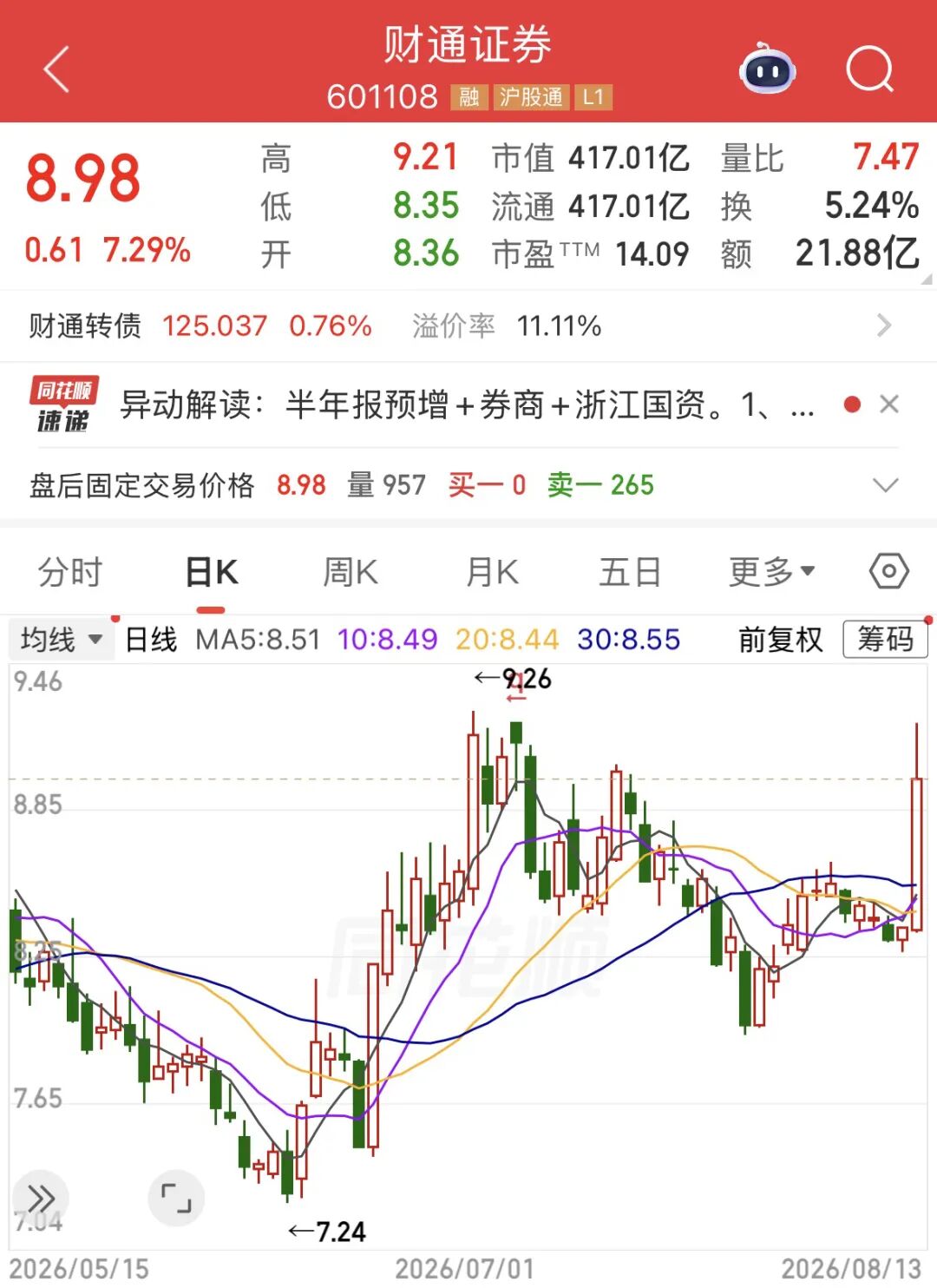Select the 日K chart tab
The width and height of the screenshot is (937, 1288).
[212, 573]
